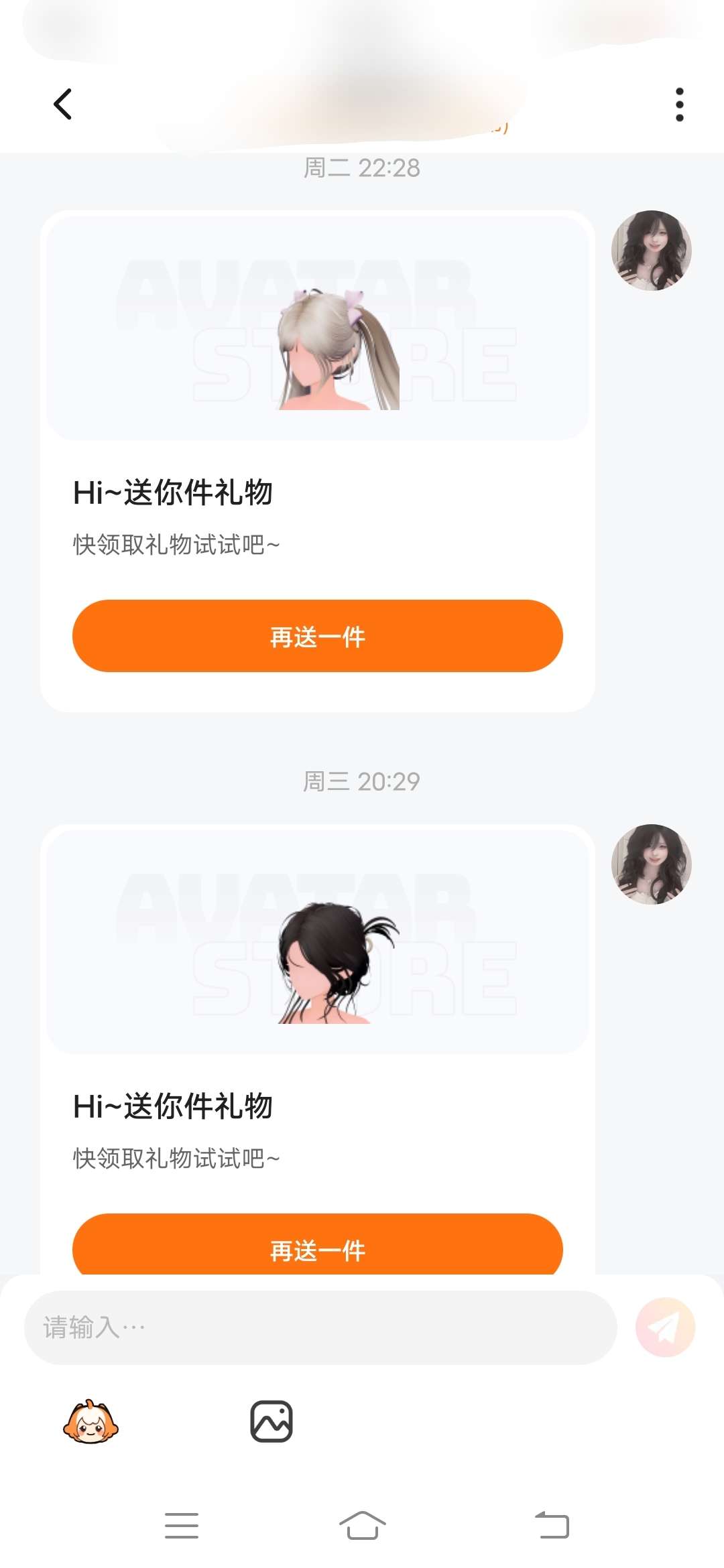Screen dimensions: 724x1568
Task: Open the three-dot overflow menu
Action: click(x=679, y=105)
